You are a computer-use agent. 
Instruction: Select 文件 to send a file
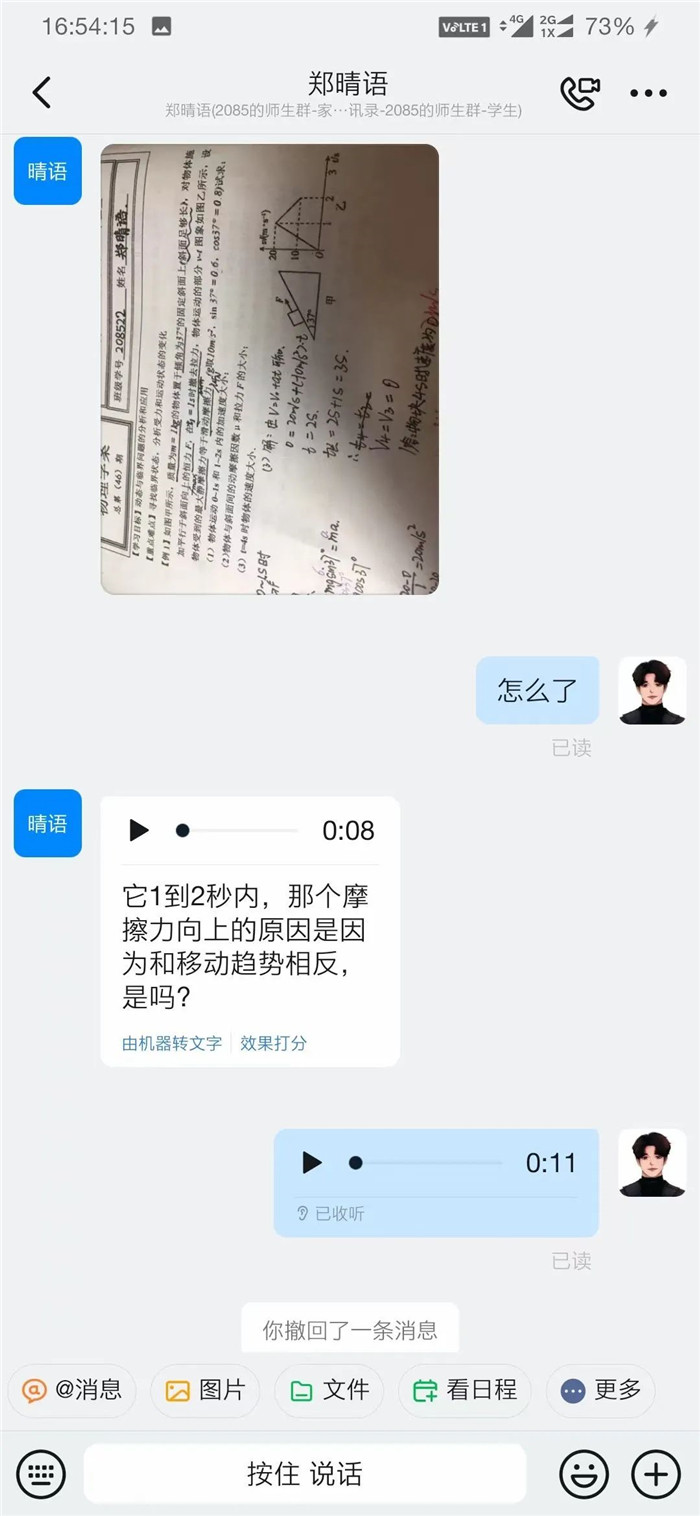(x=329, y=1390)
